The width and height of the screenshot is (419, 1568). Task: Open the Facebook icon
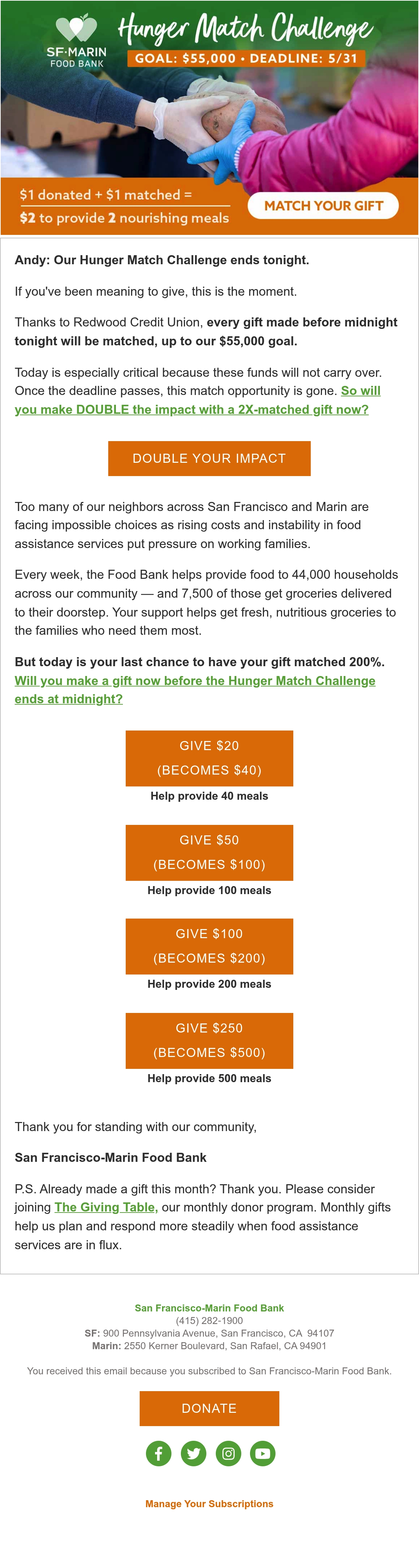159,1454
